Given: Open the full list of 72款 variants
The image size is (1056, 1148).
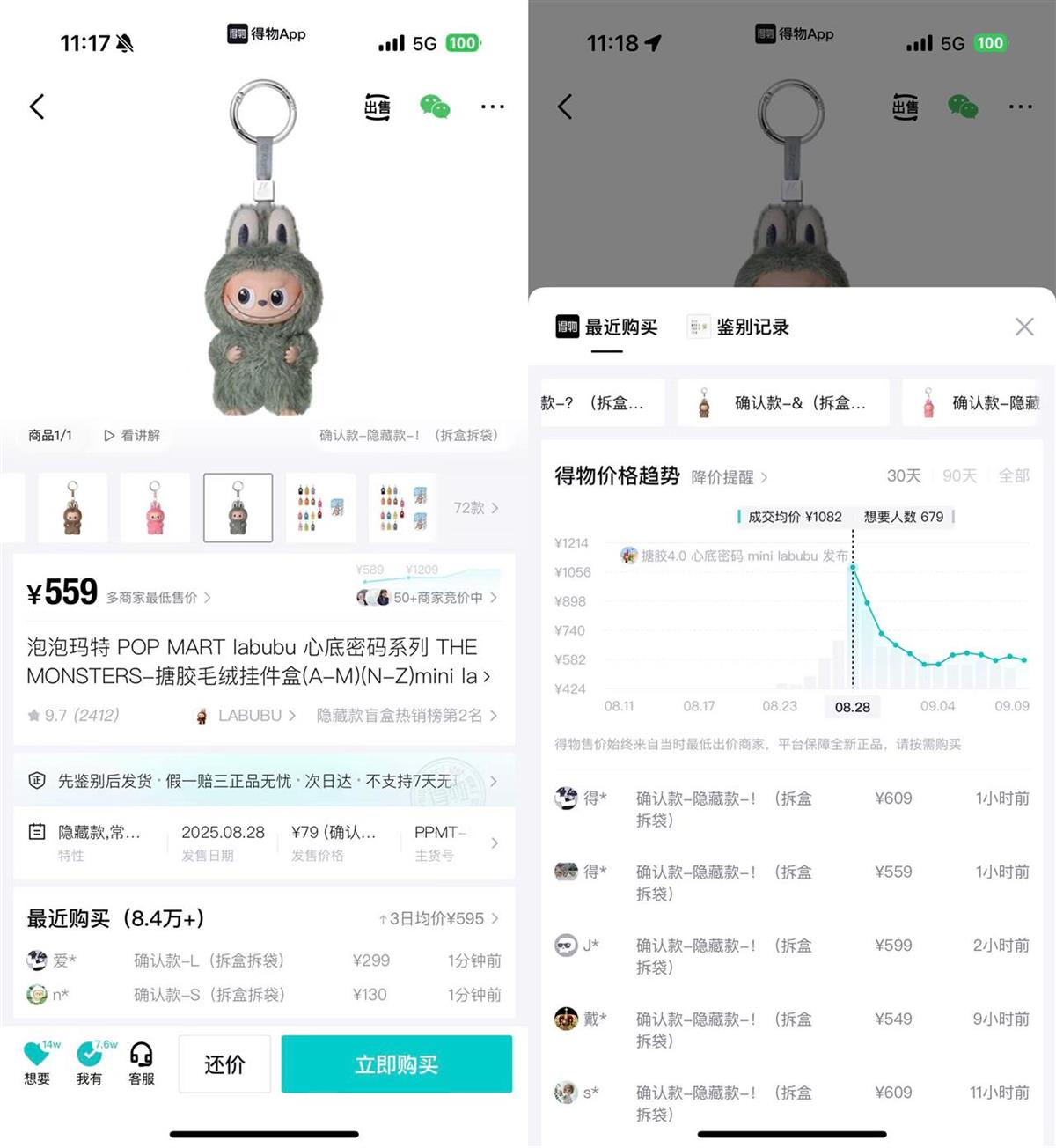Looking at the screenshot, I should pyautogui.click(x=475, y=508).
